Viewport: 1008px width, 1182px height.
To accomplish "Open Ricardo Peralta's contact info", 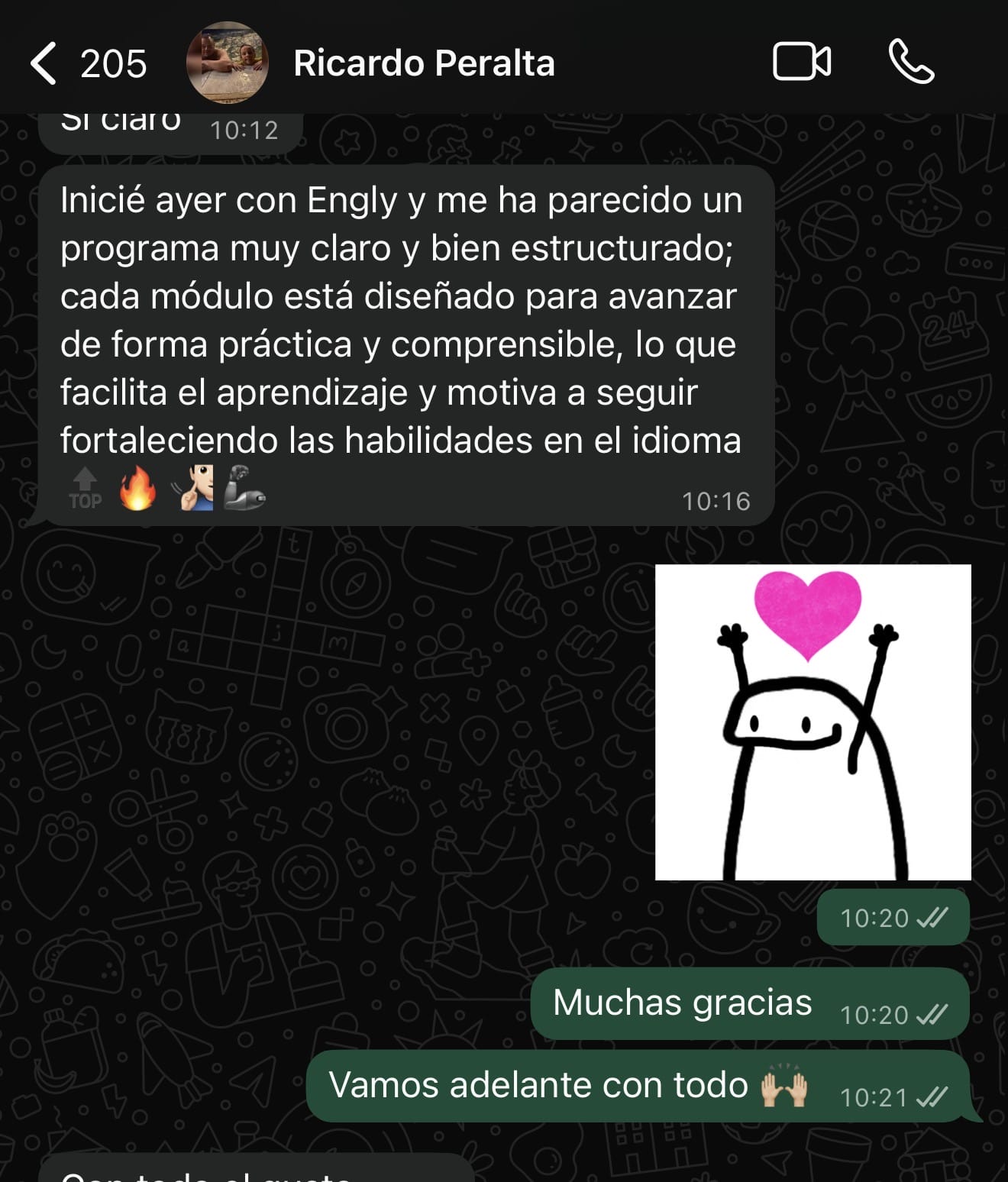I will [424, 63].
